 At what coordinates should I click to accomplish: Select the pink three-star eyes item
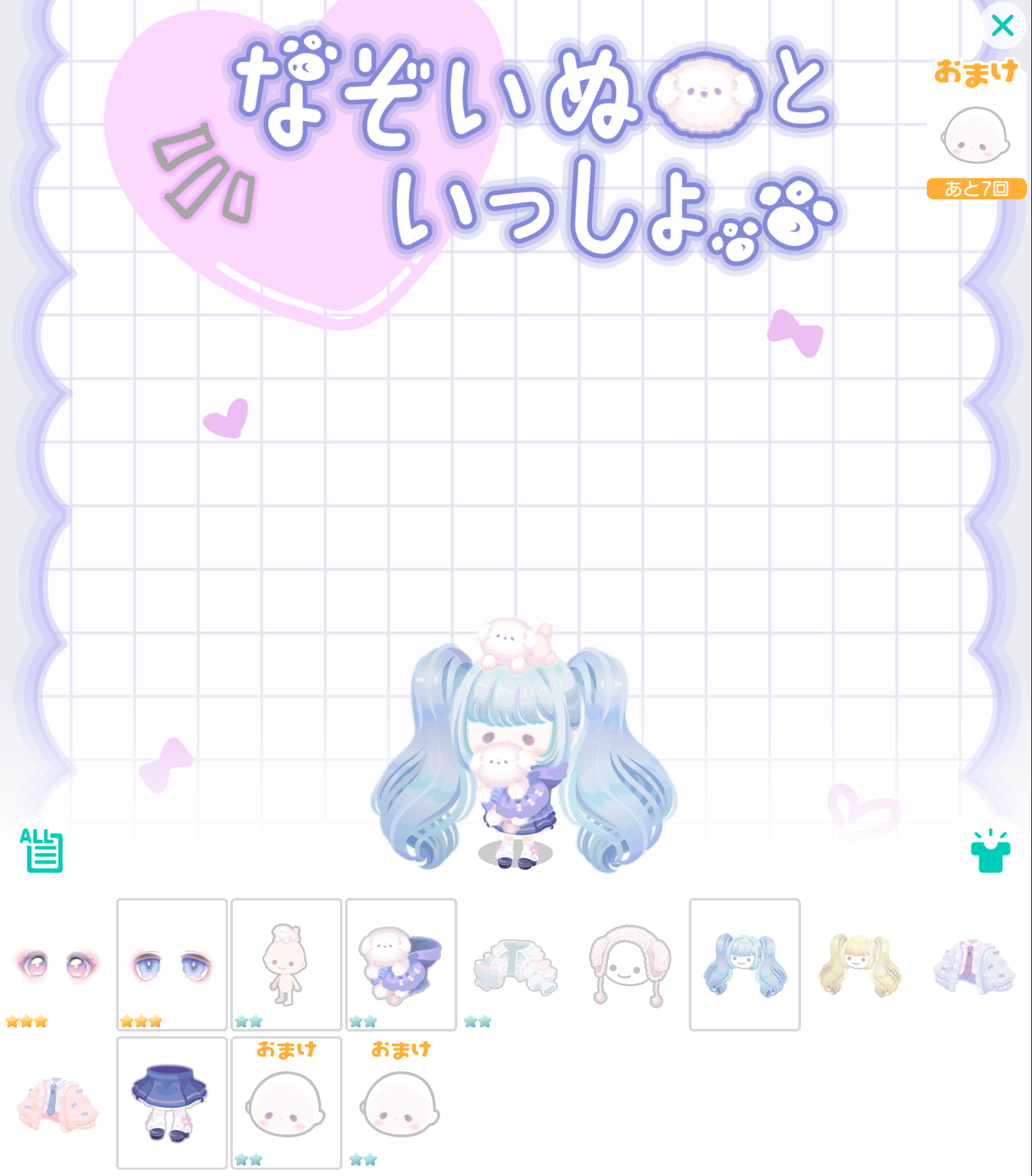[57, 964]
